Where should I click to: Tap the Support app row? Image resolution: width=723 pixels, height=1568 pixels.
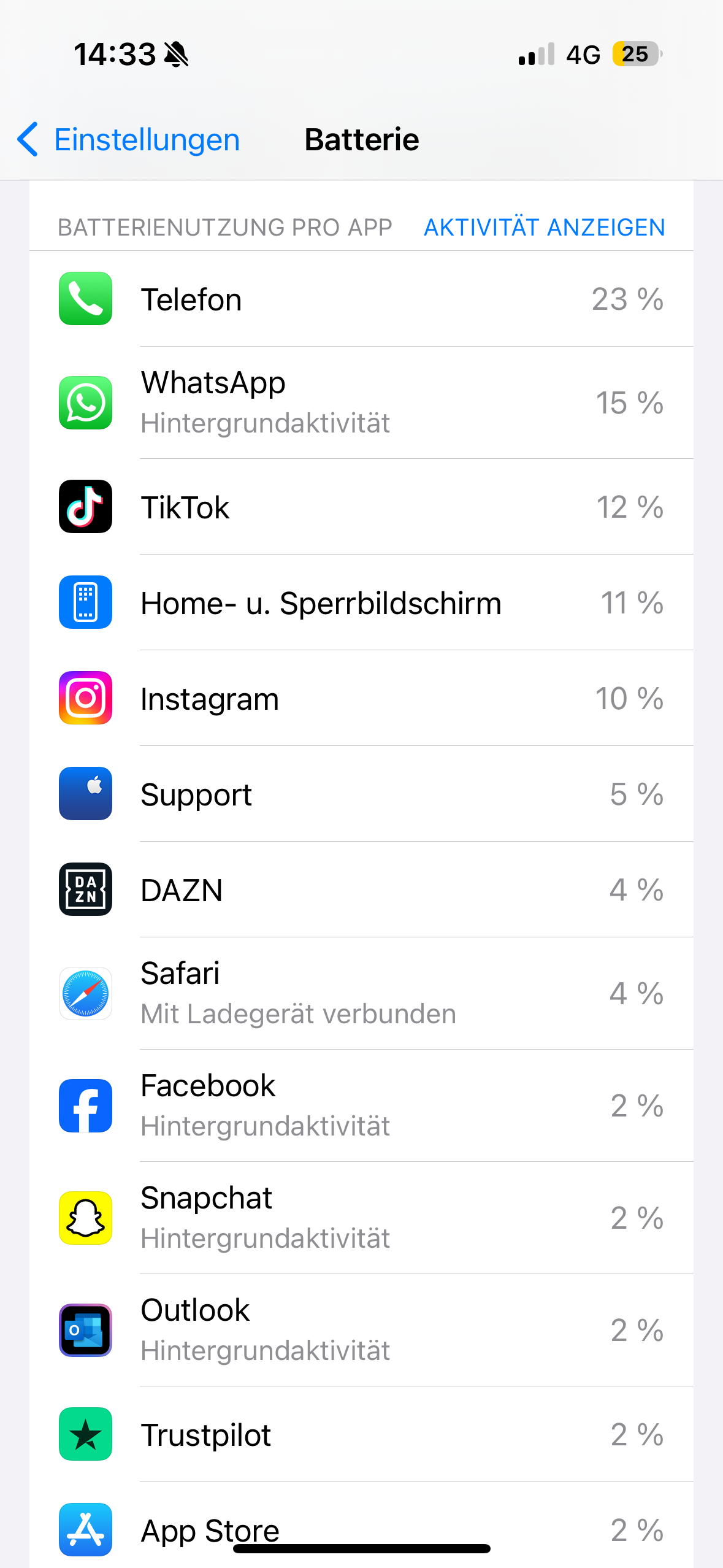click(x=361, y=794)
